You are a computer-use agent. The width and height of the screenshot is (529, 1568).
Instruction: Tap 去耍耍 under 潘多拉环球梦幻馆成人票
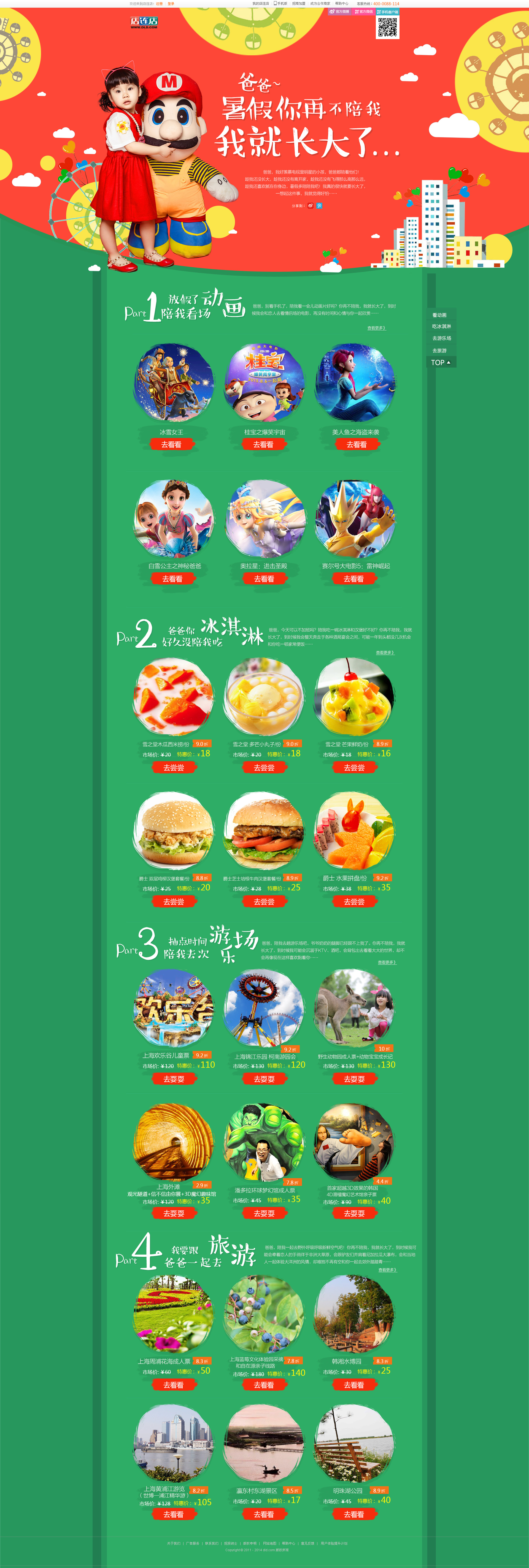coord(264,1213)
